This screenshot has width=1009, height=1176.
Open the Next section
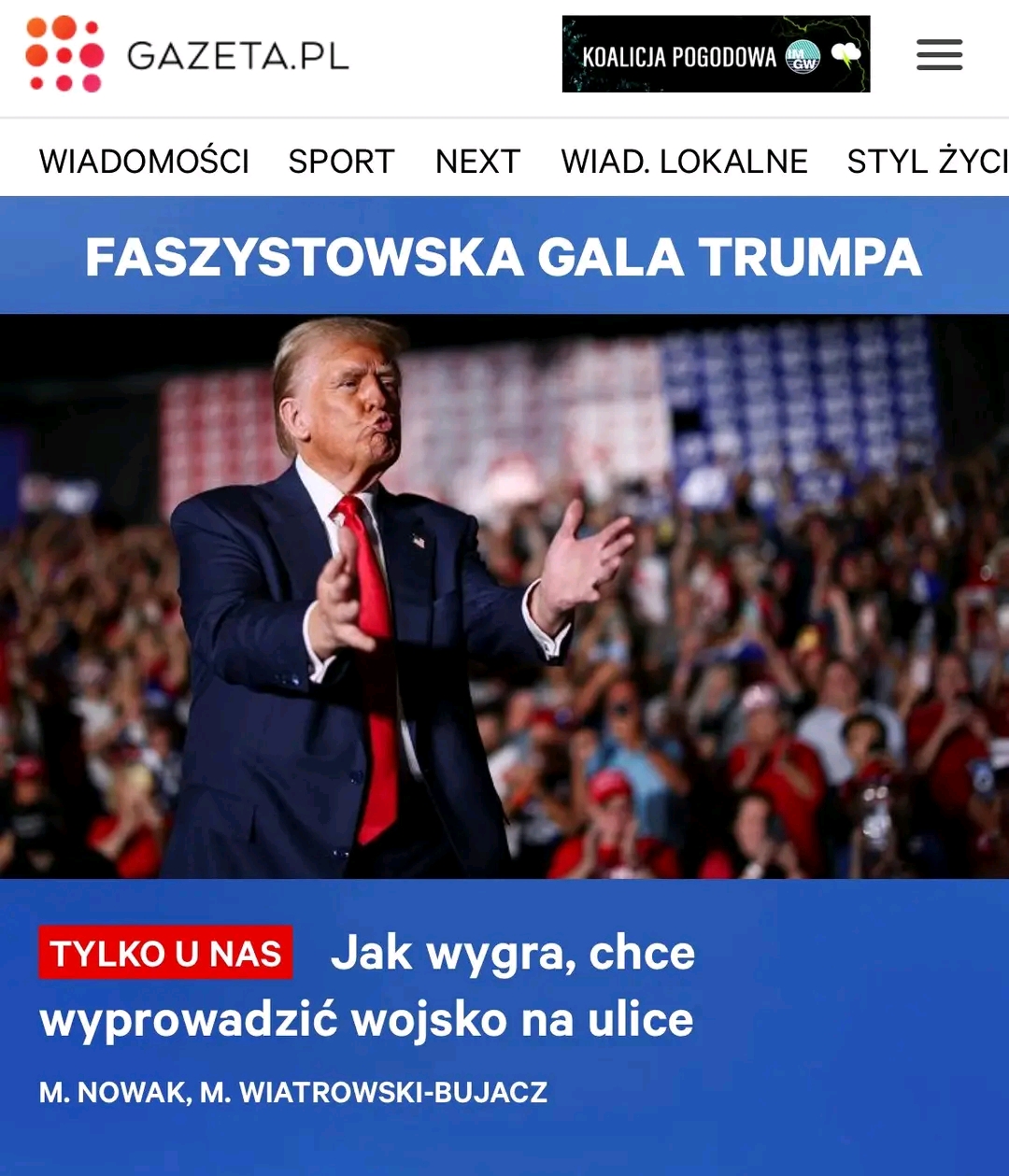pos(477,162)
